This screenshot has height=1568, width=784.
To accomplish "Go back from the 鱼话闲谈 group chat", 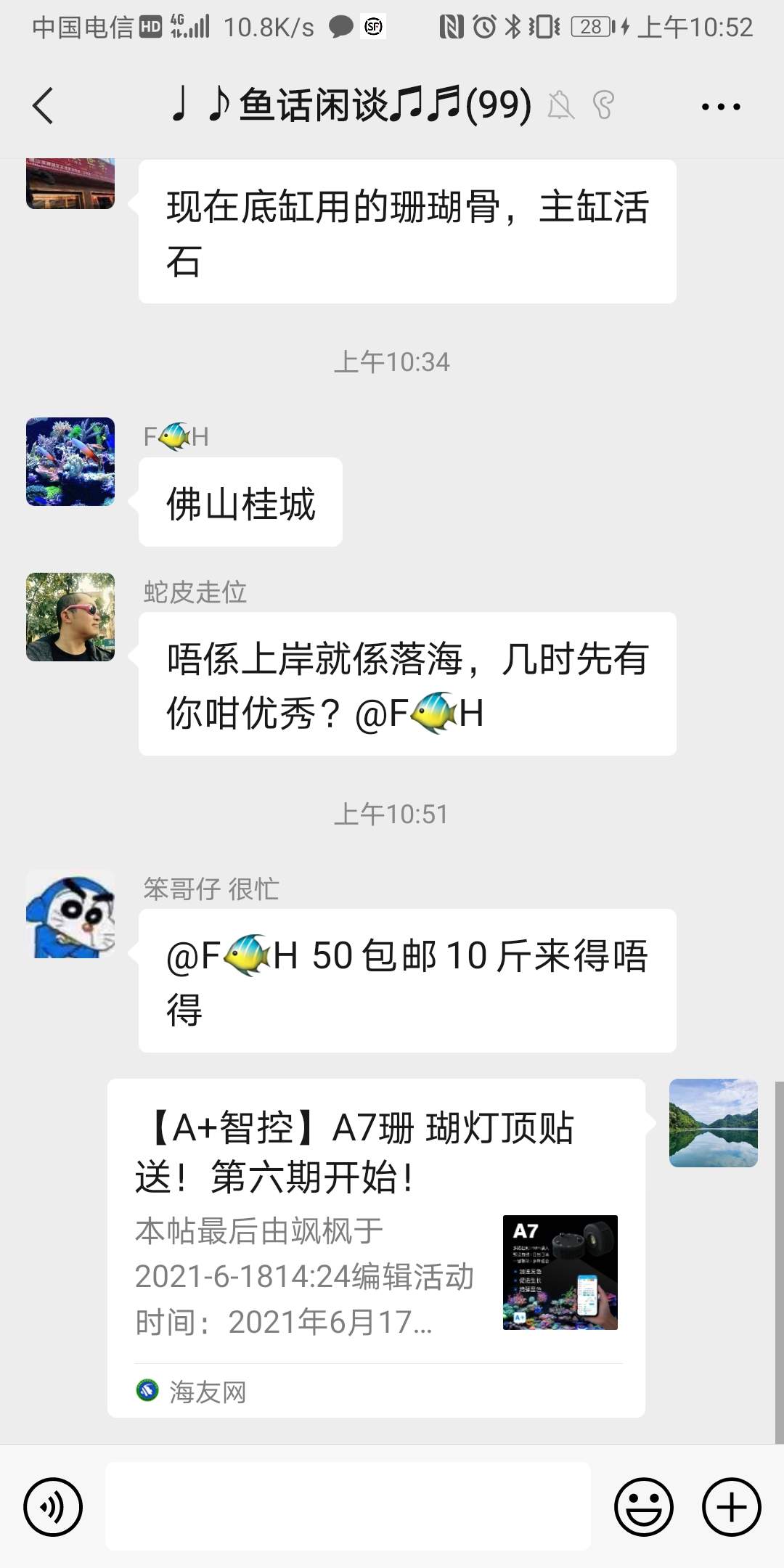I will click(x=44, y=106).
